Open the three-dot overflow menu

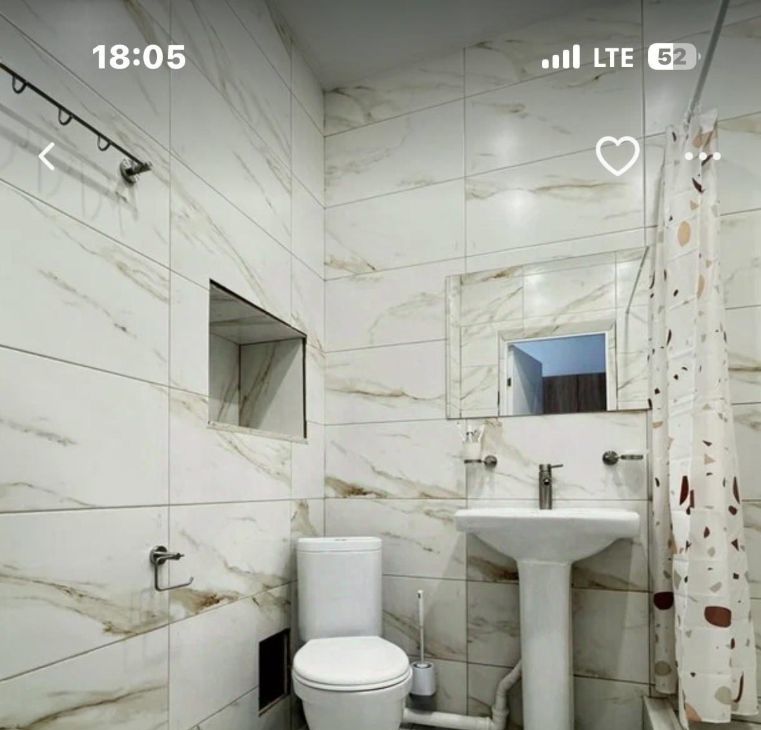click(x=703, y=156)
